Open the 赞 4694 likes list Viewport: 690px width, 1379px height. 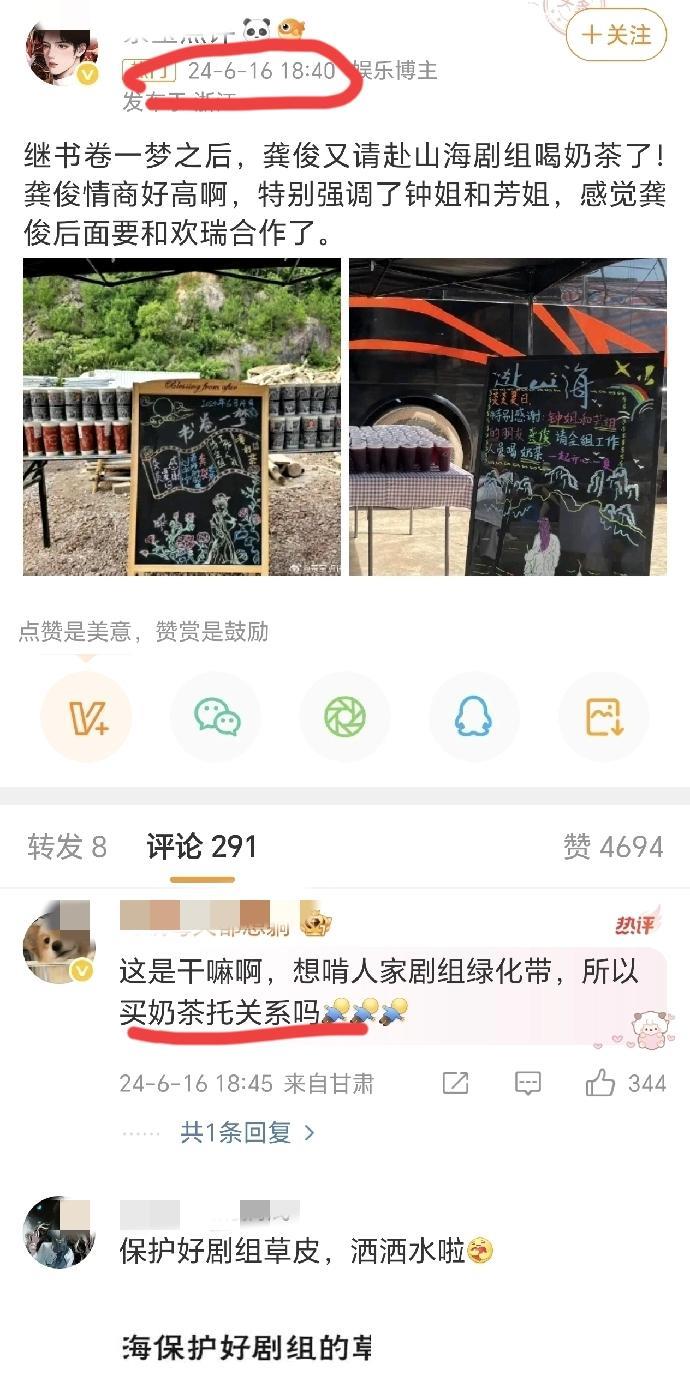coord(613,847)
